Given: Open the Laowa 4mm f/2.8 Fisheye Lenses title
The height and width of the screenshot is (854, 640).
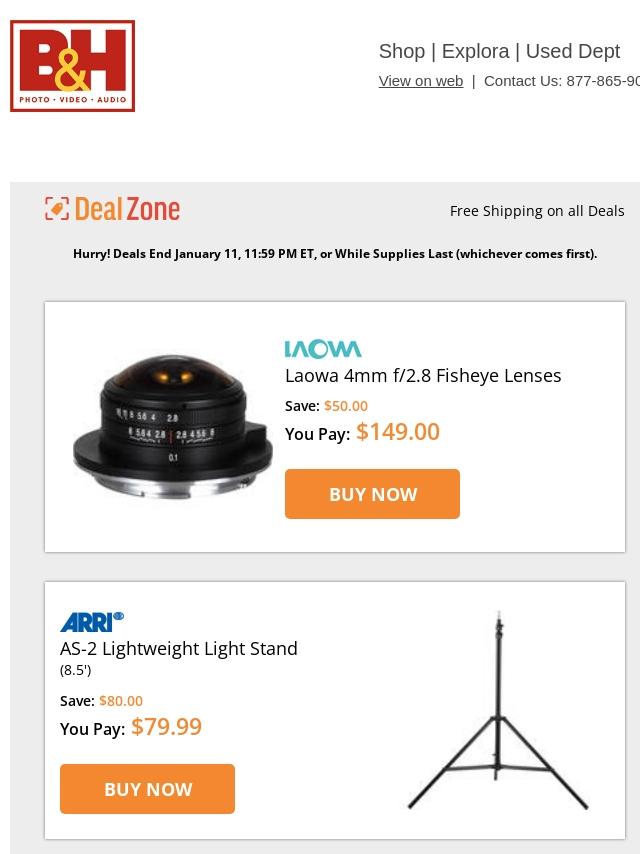Looking at the screenshot, I should tap(423, 375).
